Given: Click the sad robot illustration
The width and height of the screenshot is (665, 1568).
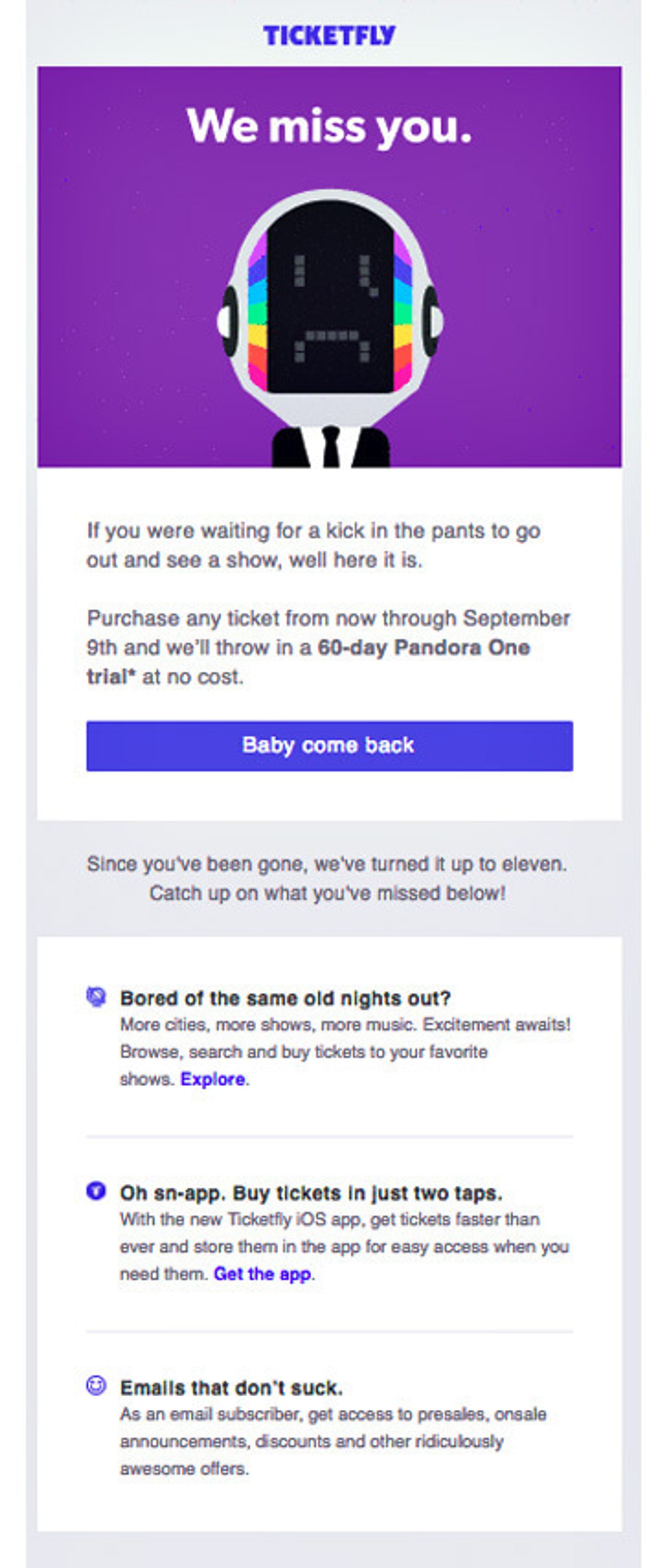Looking at the screenshot, I should 332,298.
